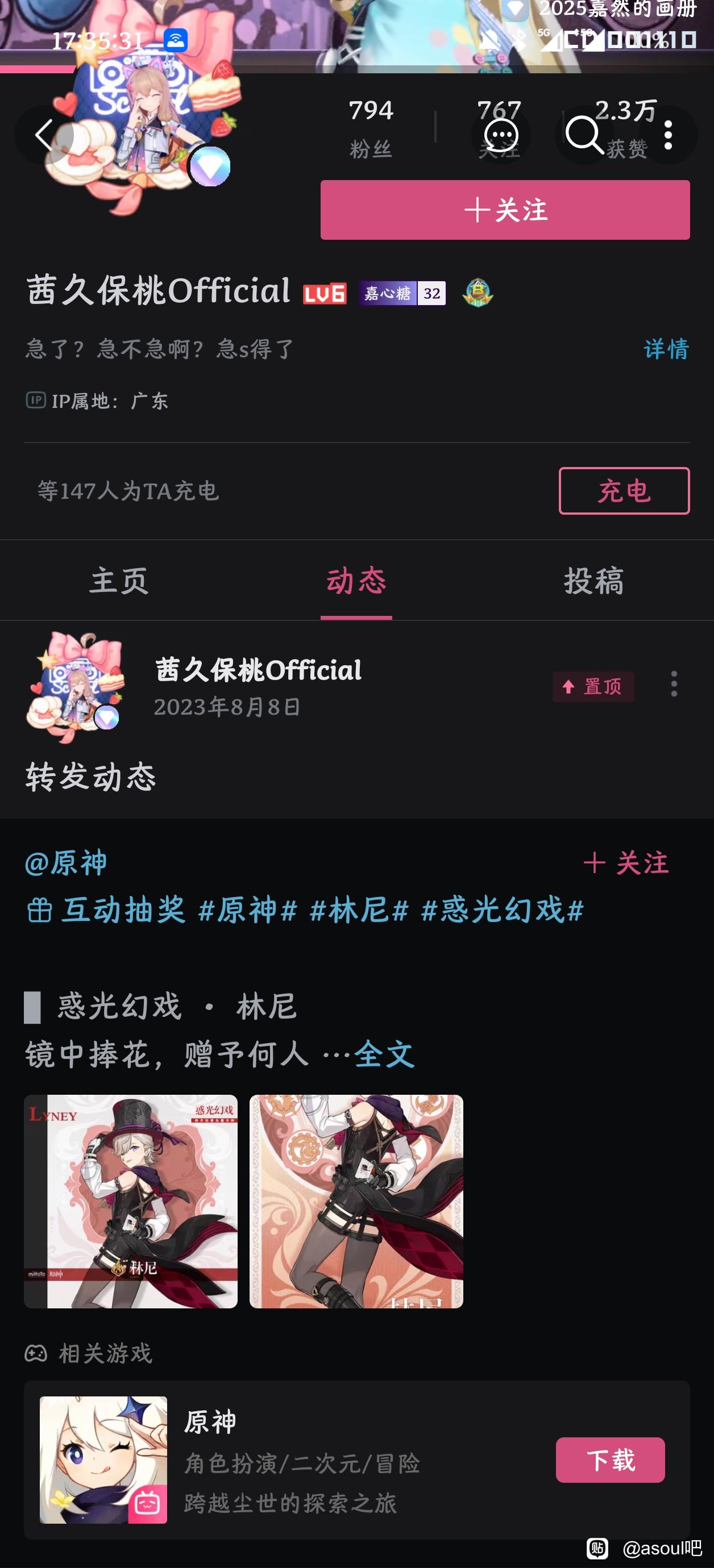The image size is (714, 1568).
Task: Open the 互动抽奖 lottery link
Action: pos(107,911)
